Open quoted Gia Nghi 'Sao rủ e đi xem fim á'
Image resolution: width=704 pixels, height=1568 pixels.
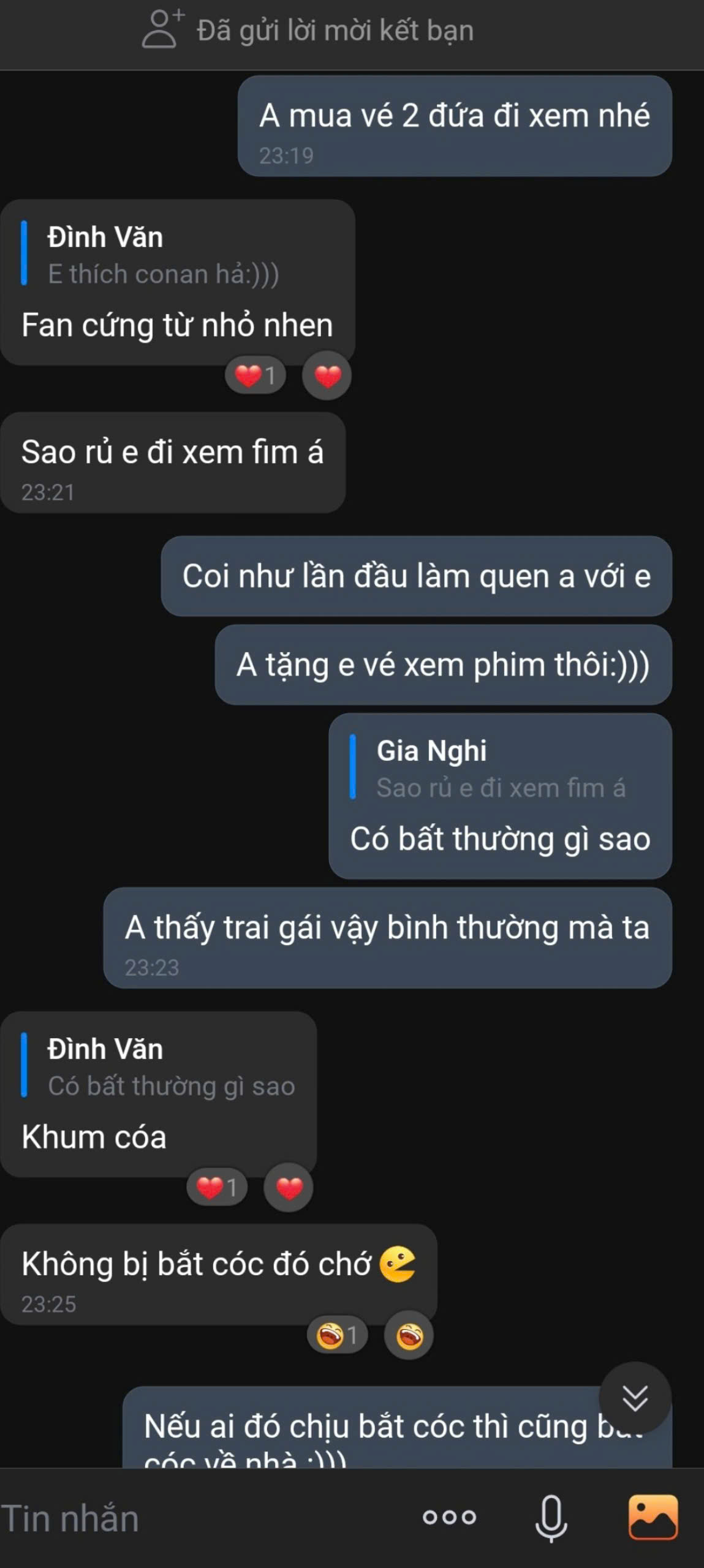499,769
